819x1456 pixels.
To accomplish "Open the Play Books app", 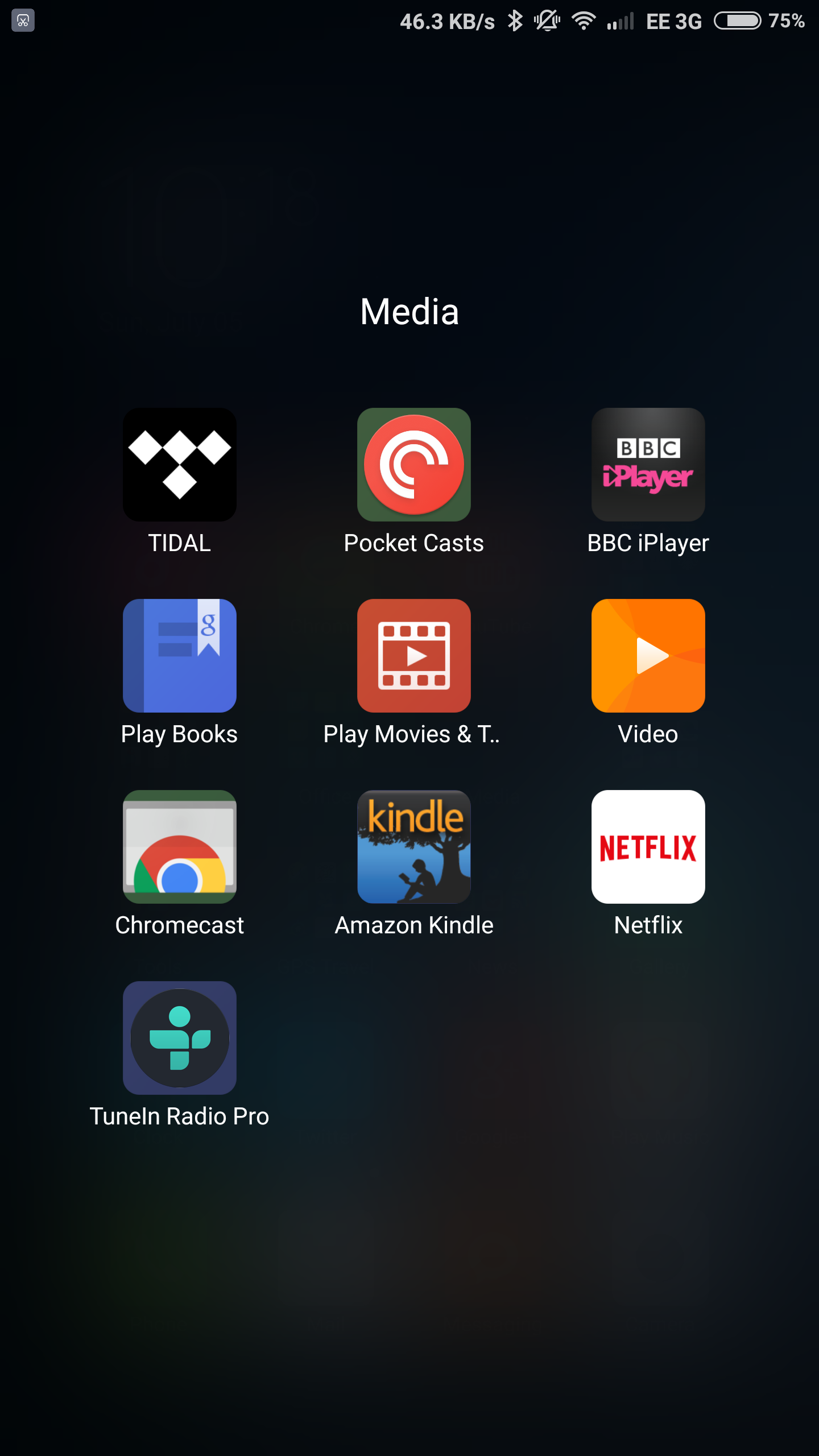I will [179, 655].
